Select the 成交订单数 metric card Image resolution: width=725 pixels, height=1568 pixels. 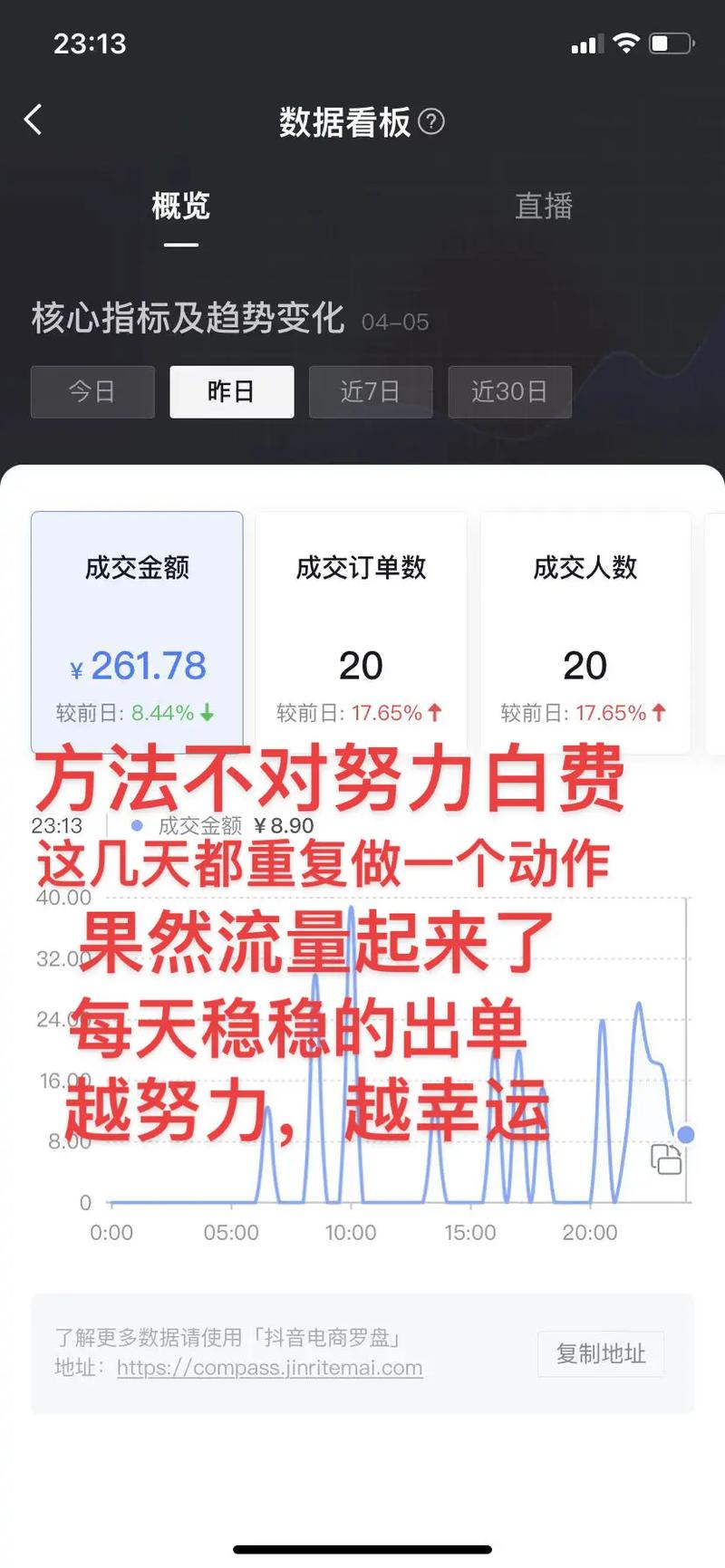point(361,631)
